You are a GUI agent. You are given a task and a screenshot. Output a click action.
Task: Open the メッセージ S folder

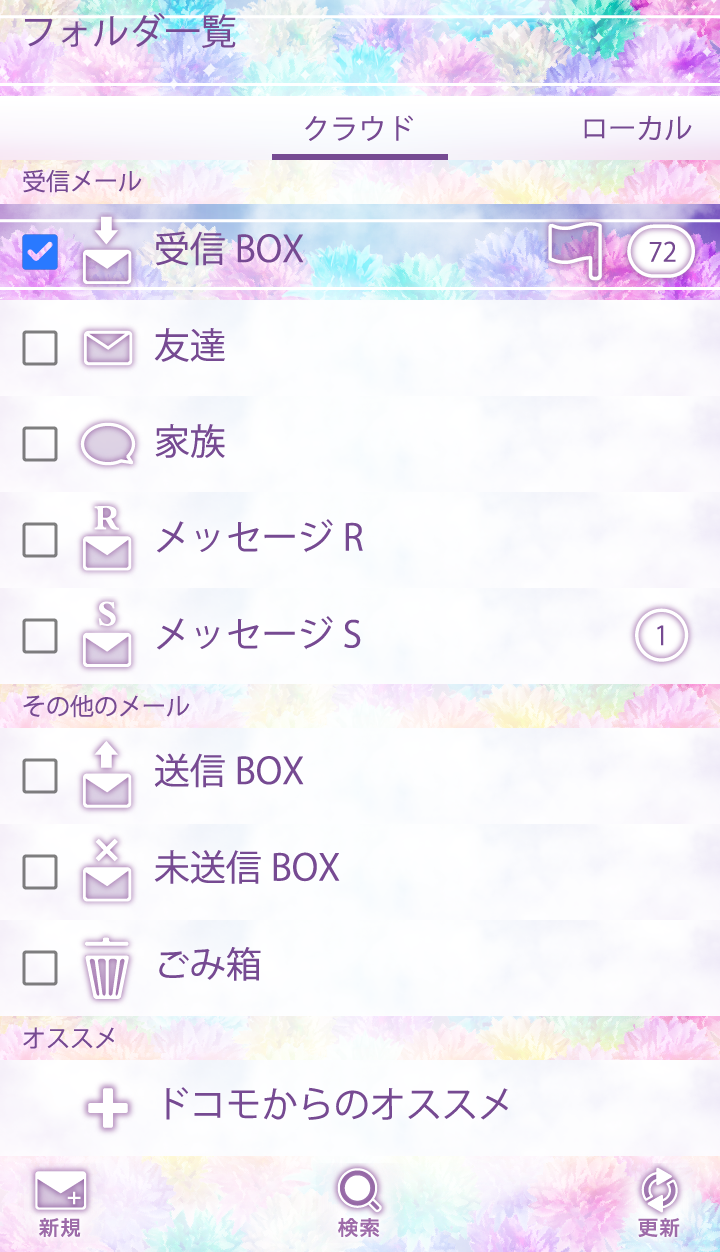(258, 635)
